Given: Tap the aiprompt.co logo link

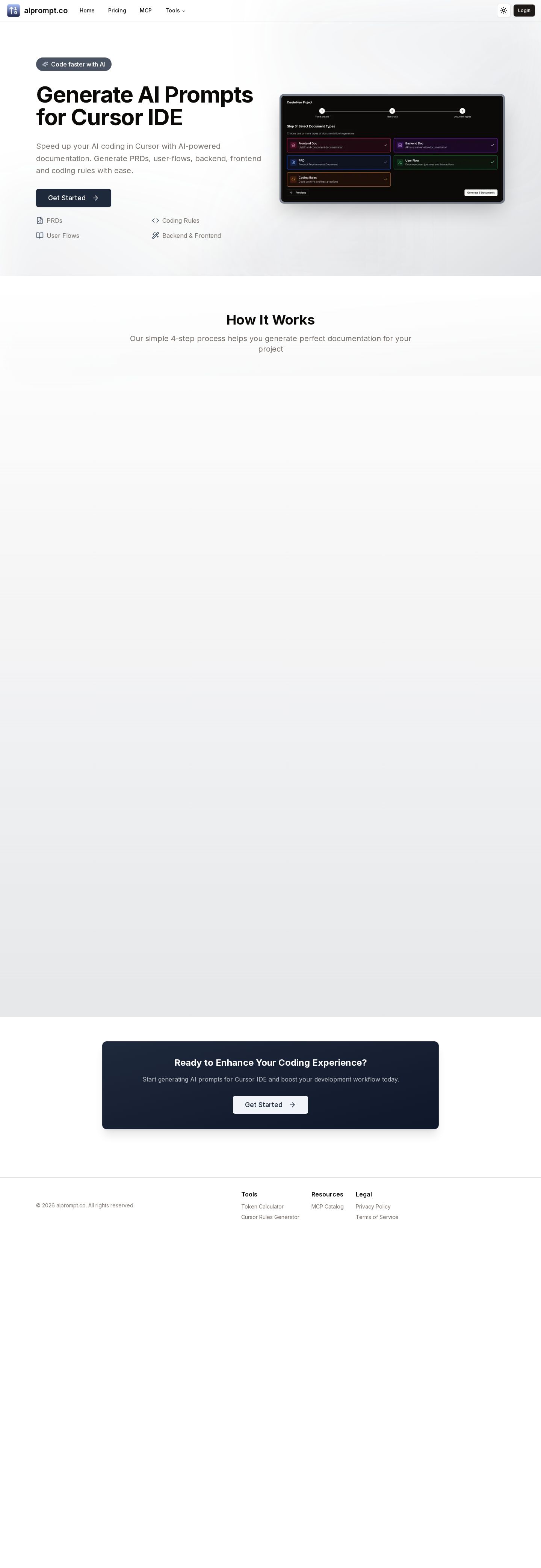Looking at the screenshot, I should (37, 11).
